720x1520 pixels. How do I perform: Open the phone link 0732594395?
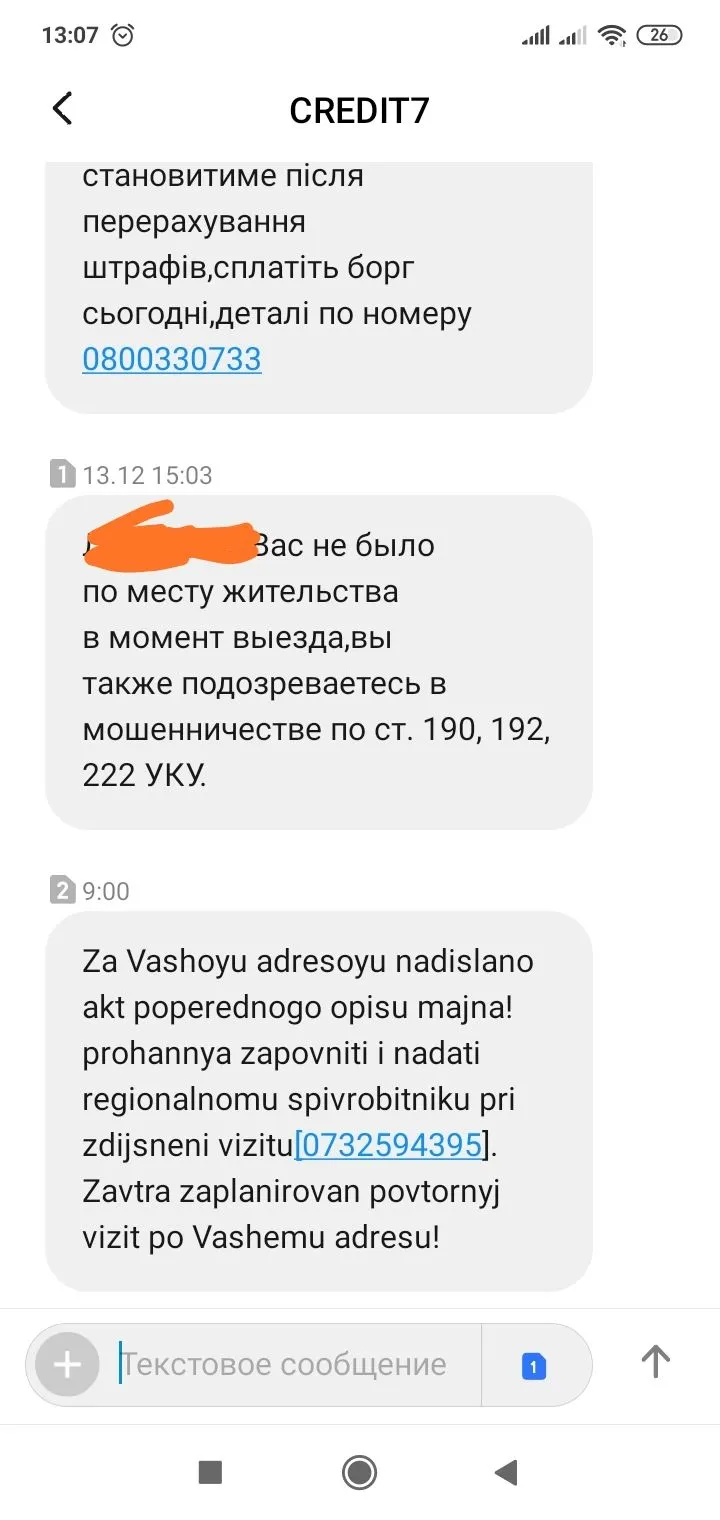[x=391, y=1144]
